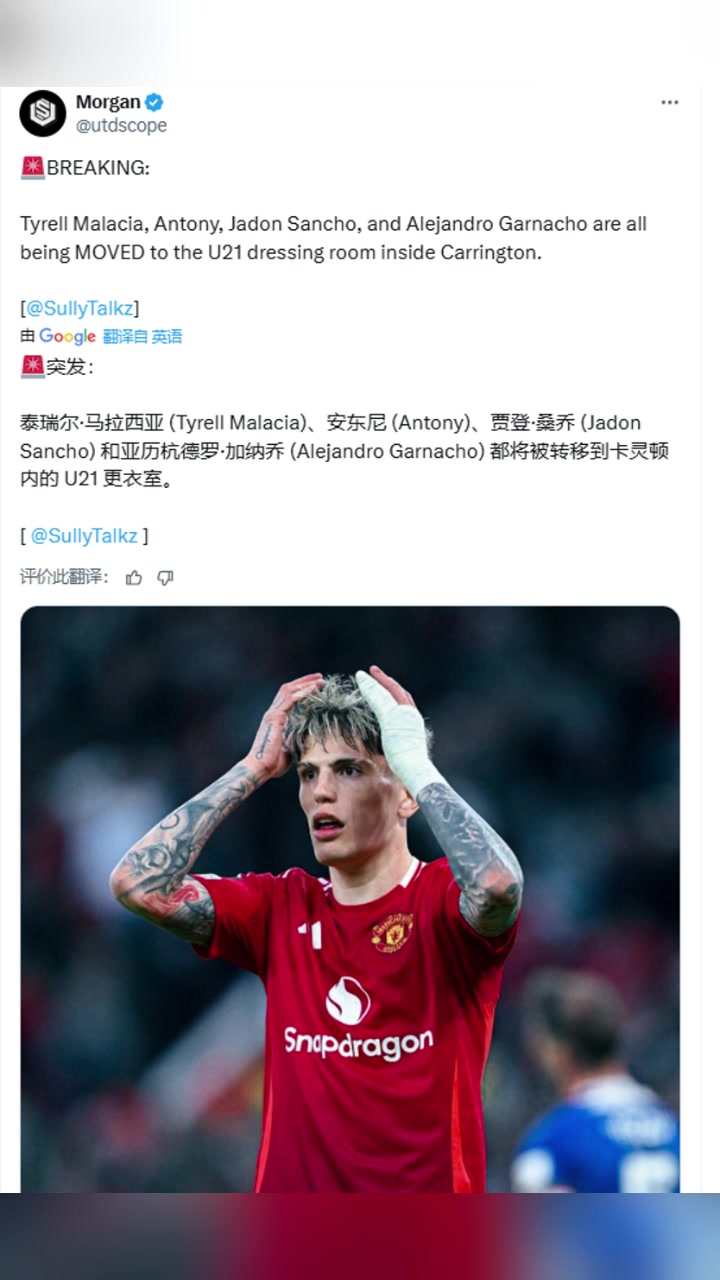The height and width of the screenshot is (1280, 720).
Task: Open @SullyTalkz mention in the English text
Action: (x=79, y=308)
